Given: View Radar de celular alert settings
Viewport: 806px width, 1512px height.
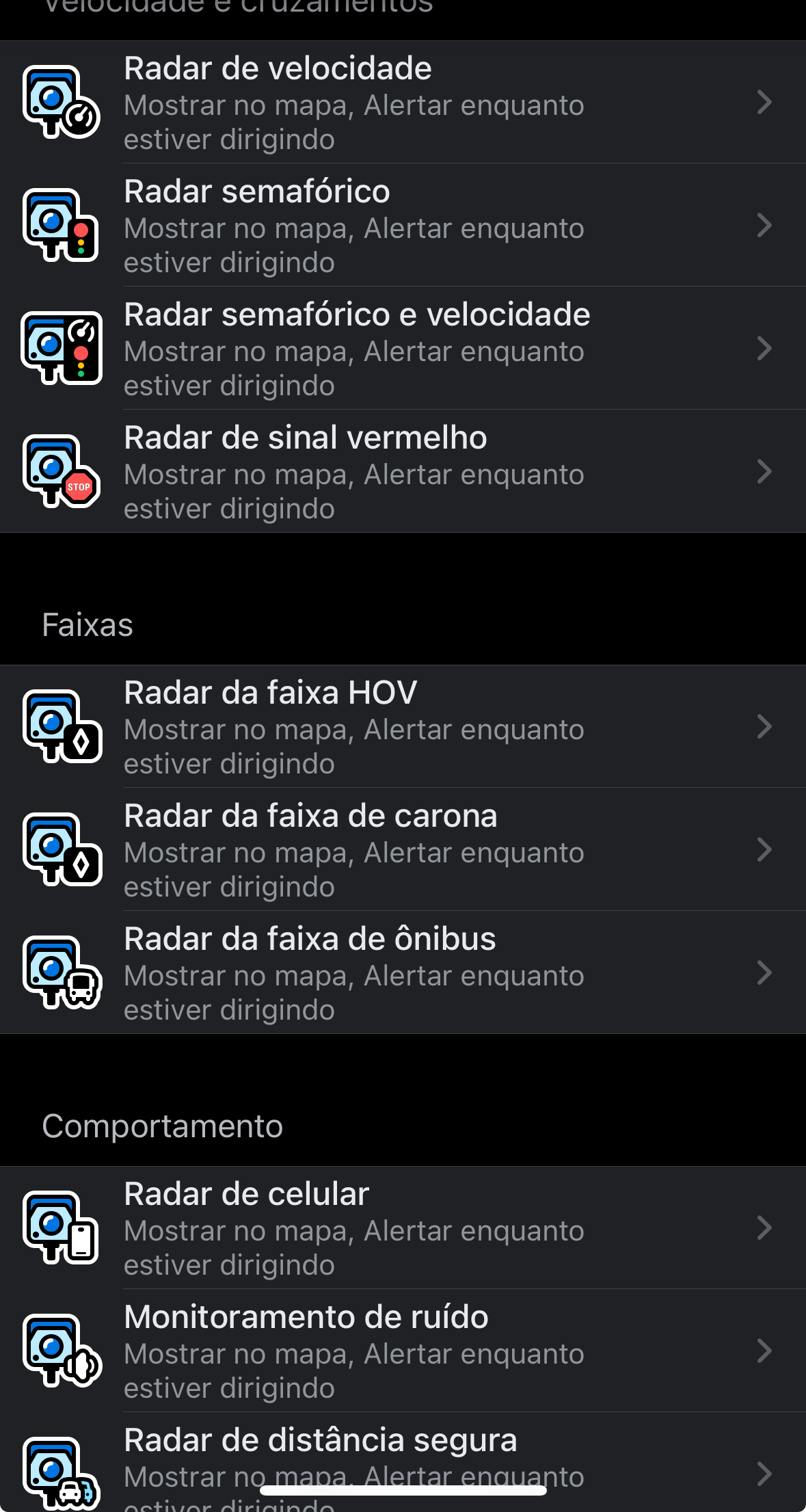Looking at the screenshot, I should pos(403,1228).
